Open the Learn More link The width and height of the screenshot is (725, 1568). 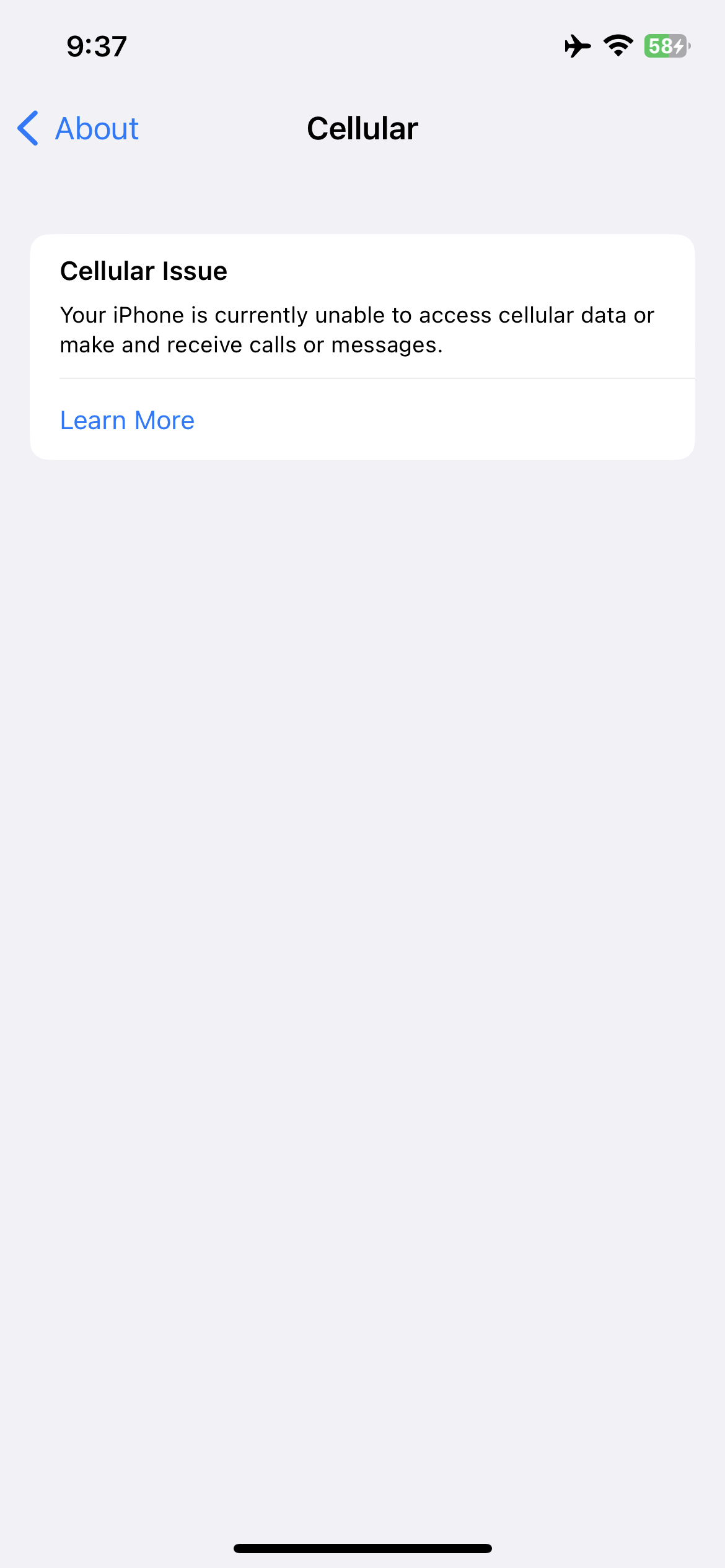pos(126,420)
